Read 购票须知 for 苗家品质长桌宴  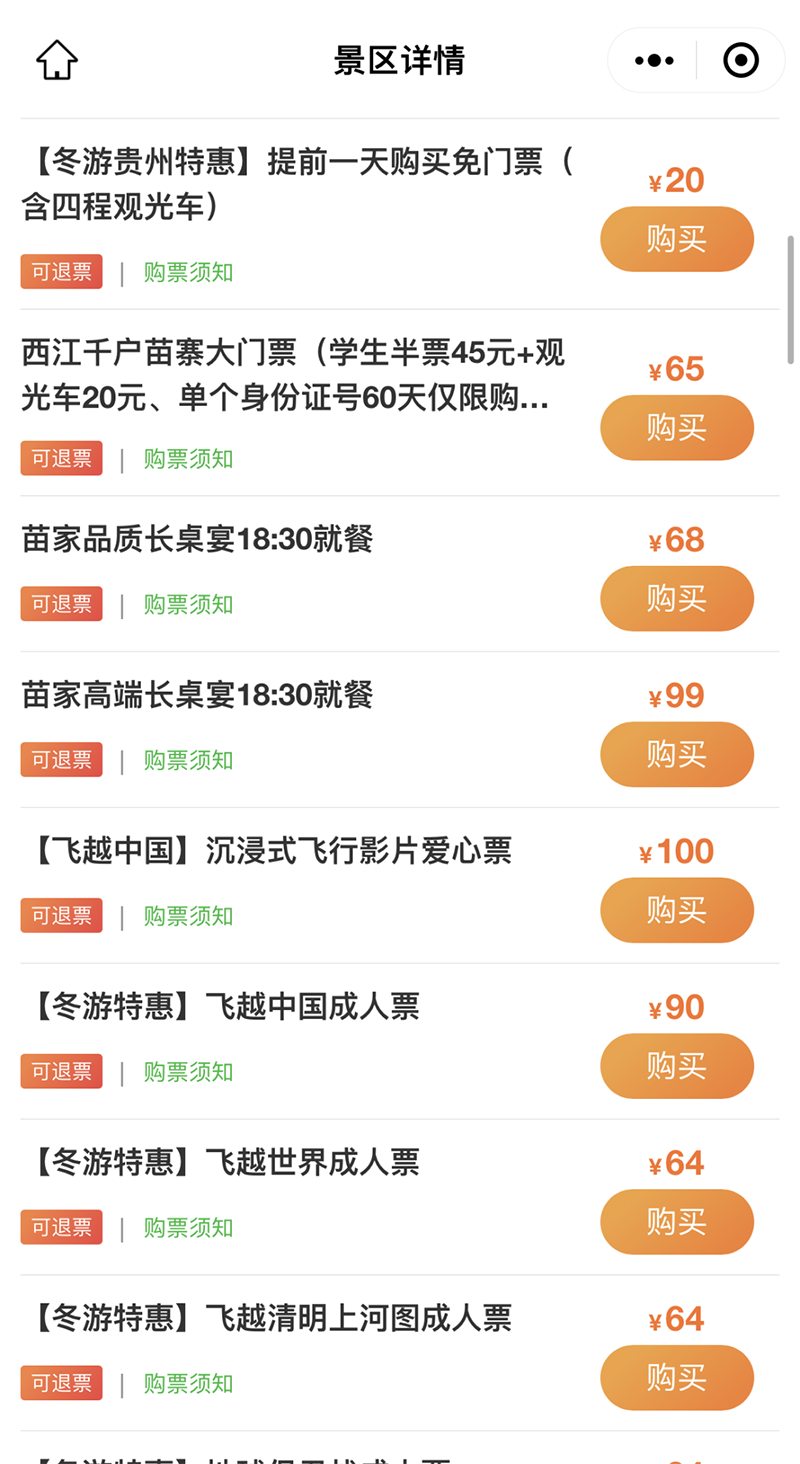point(188,604)
